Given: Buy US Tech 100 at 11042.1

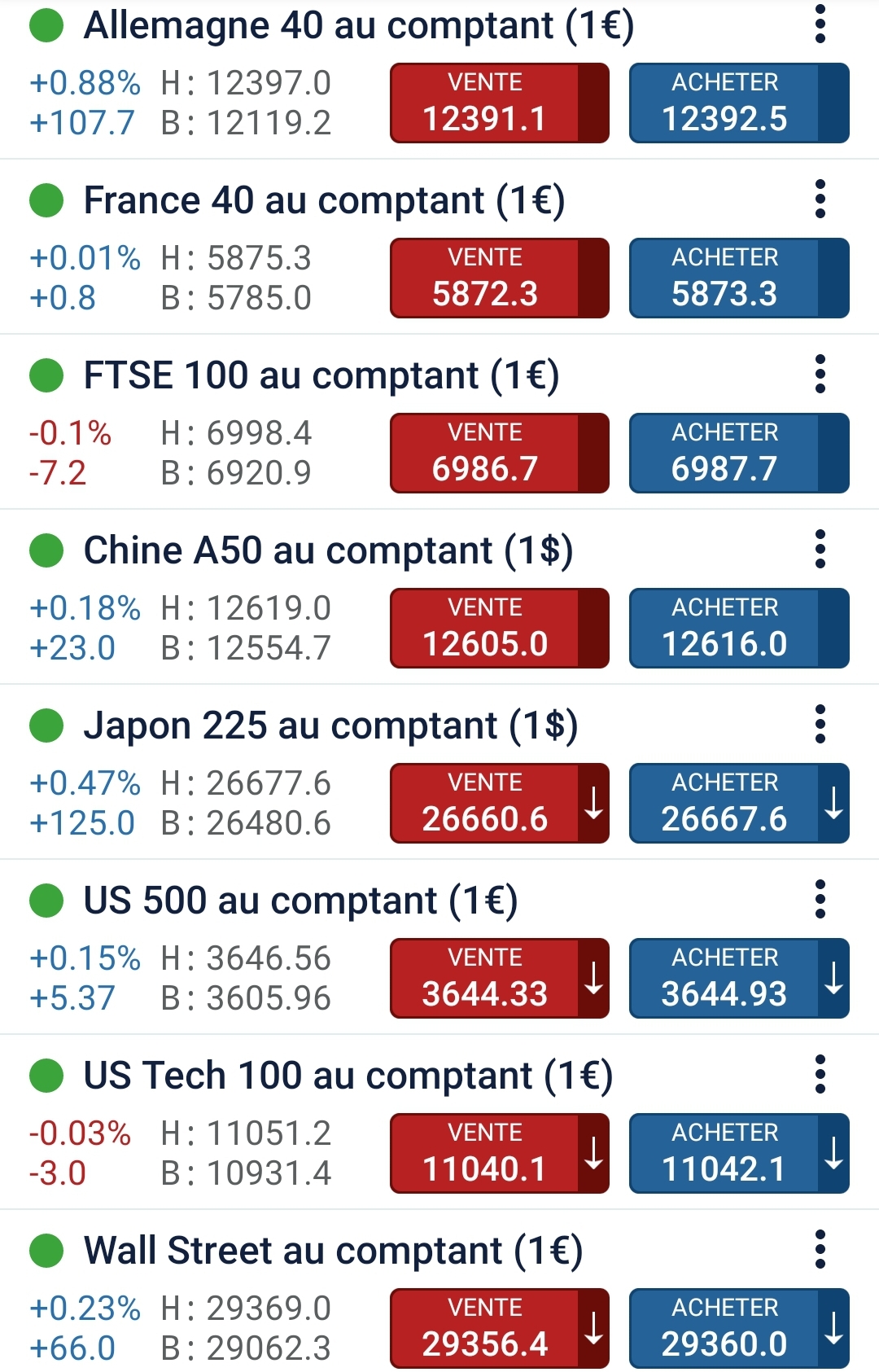Looking at the screenshot, I should (x=738, y=1154).
